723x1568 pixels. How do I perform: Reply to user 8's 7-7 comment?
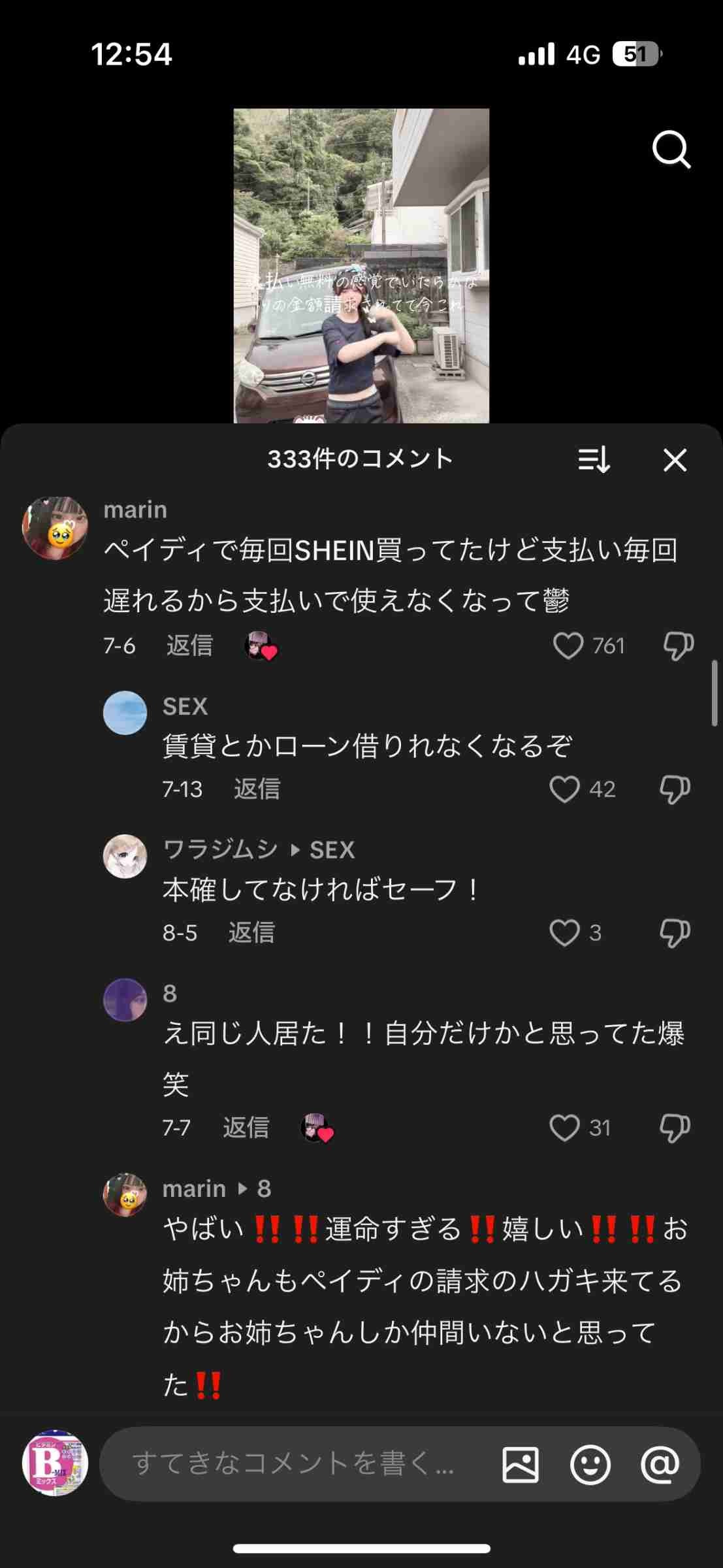(246, 1128)
